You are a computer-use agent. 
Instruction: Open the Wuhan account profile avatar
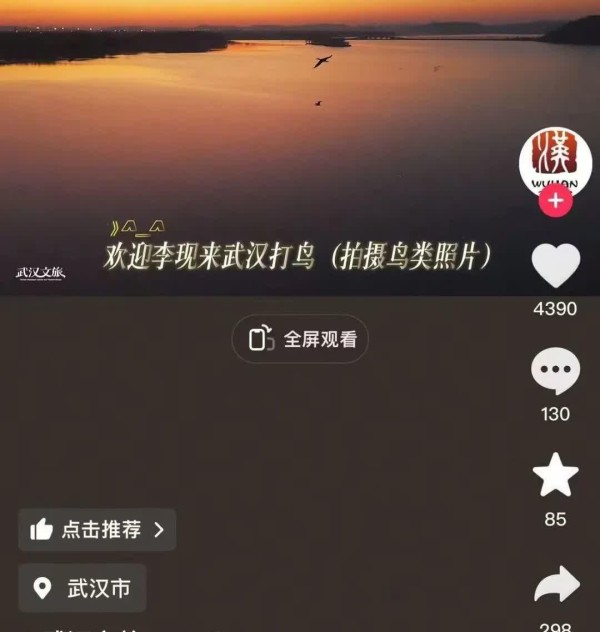tap(555, 160)
